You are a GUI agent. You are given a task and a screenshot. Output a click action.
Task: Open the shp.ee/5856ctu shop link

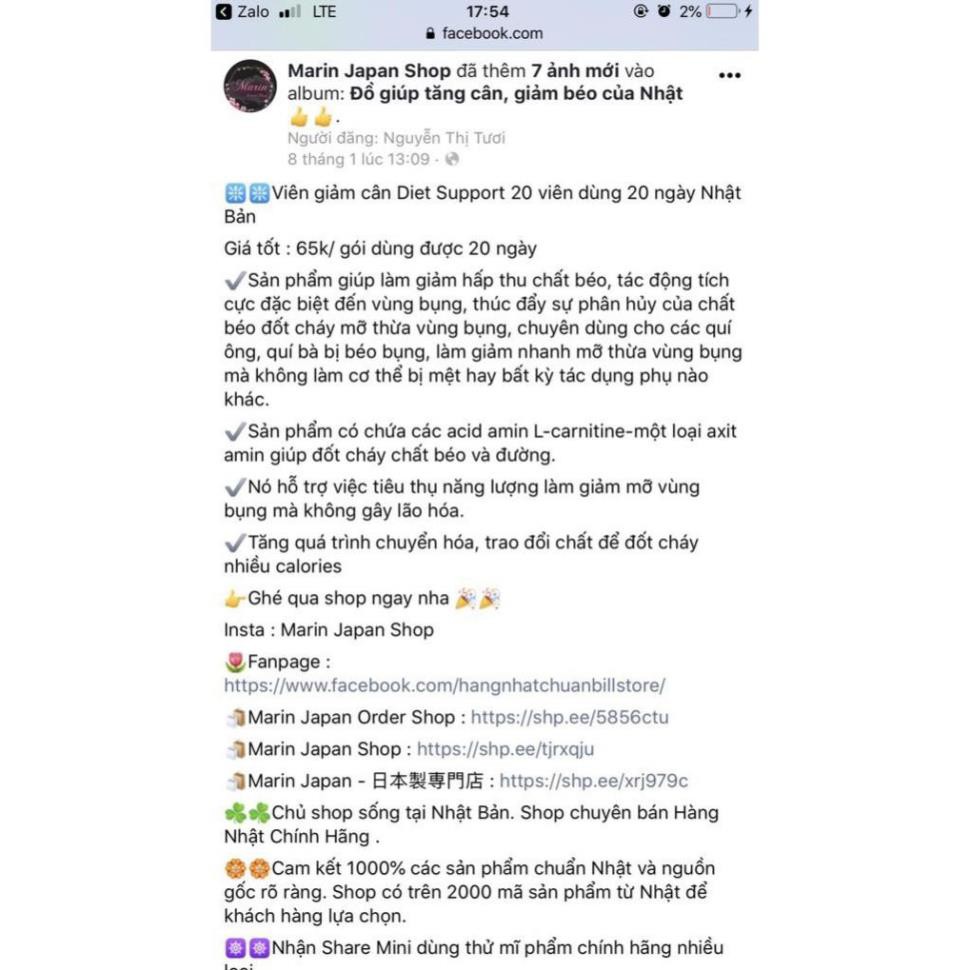coord(569,717)
